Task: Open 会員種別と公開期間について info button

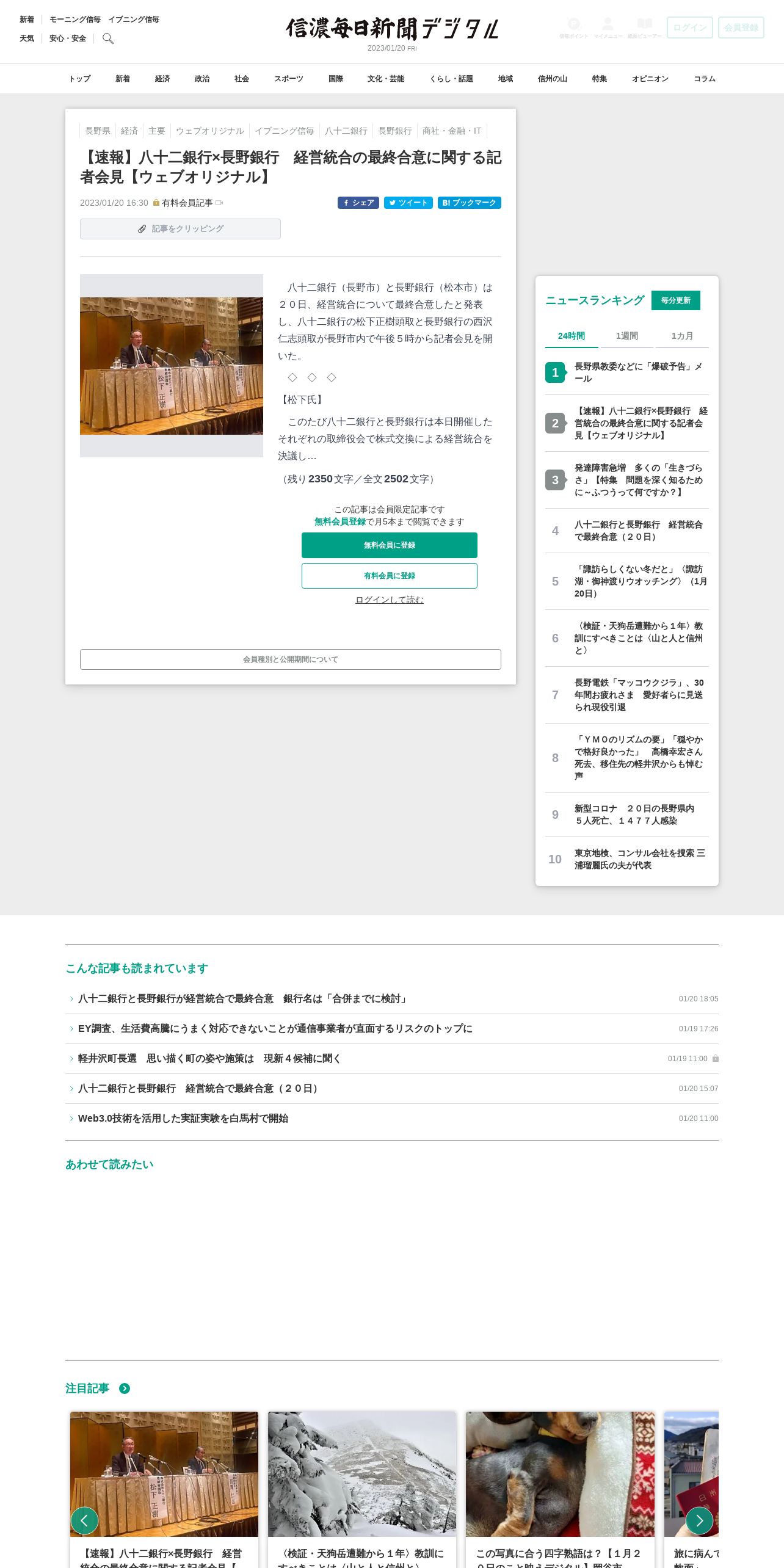Action: 291,659
